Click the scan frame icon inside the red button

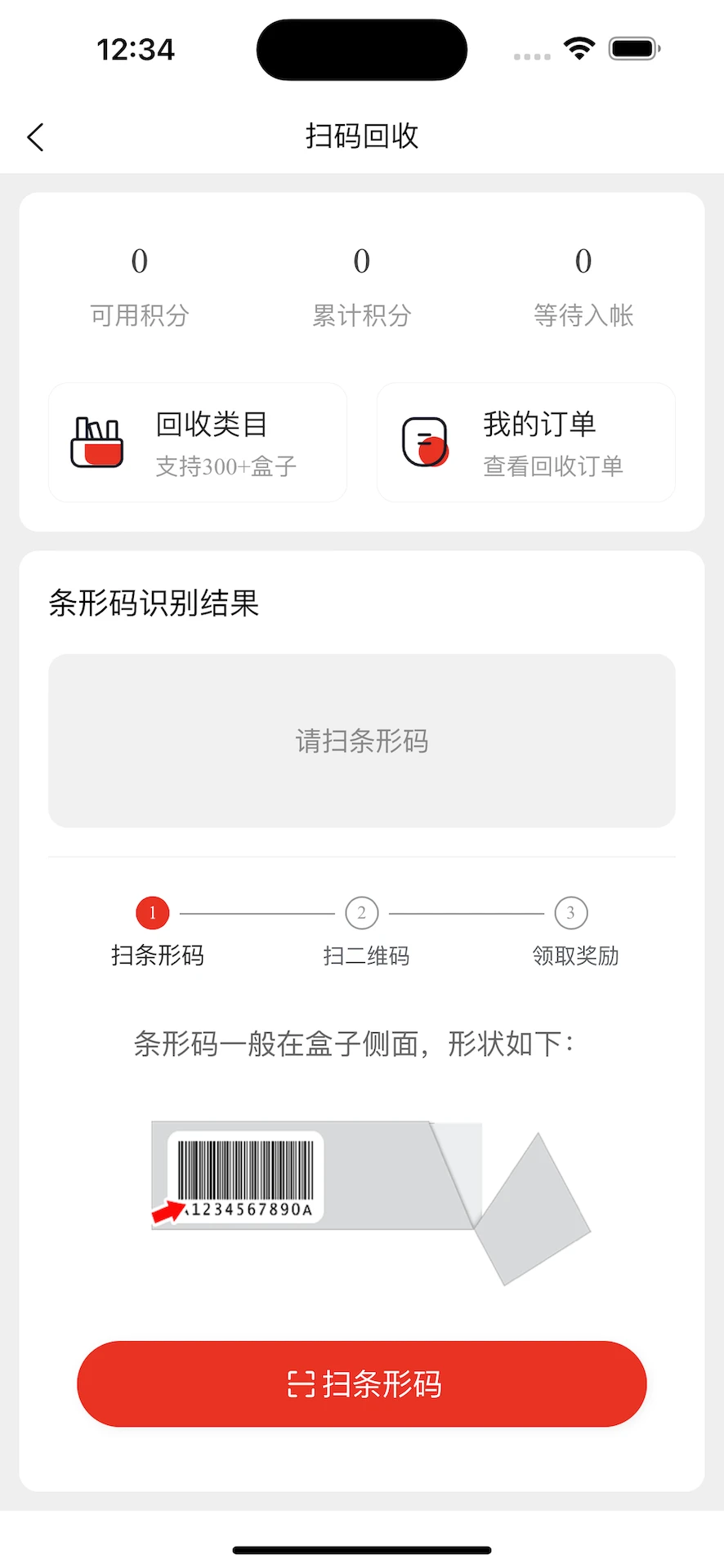302,1383
